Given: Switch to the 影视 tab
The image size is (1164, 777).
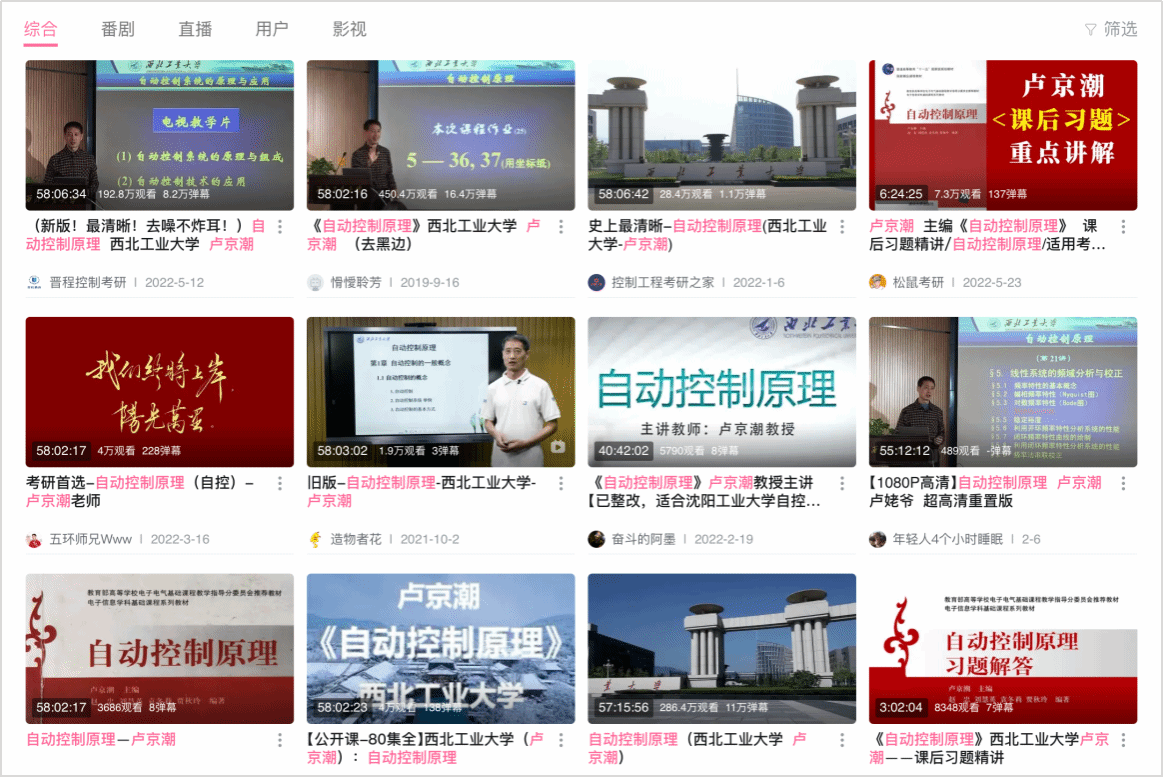Looking at the screenshot, I should click(349, 29).
